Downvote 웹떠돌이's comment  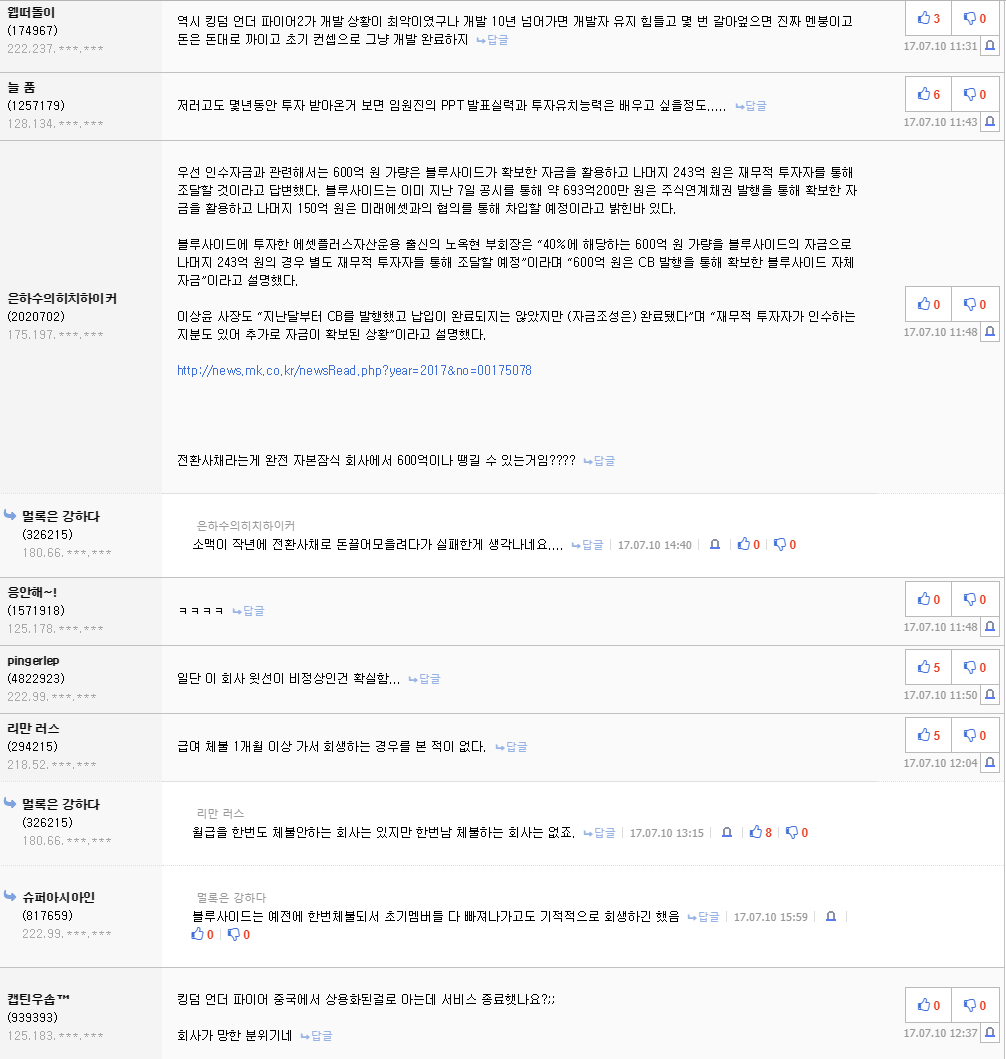tap(974, 18)
